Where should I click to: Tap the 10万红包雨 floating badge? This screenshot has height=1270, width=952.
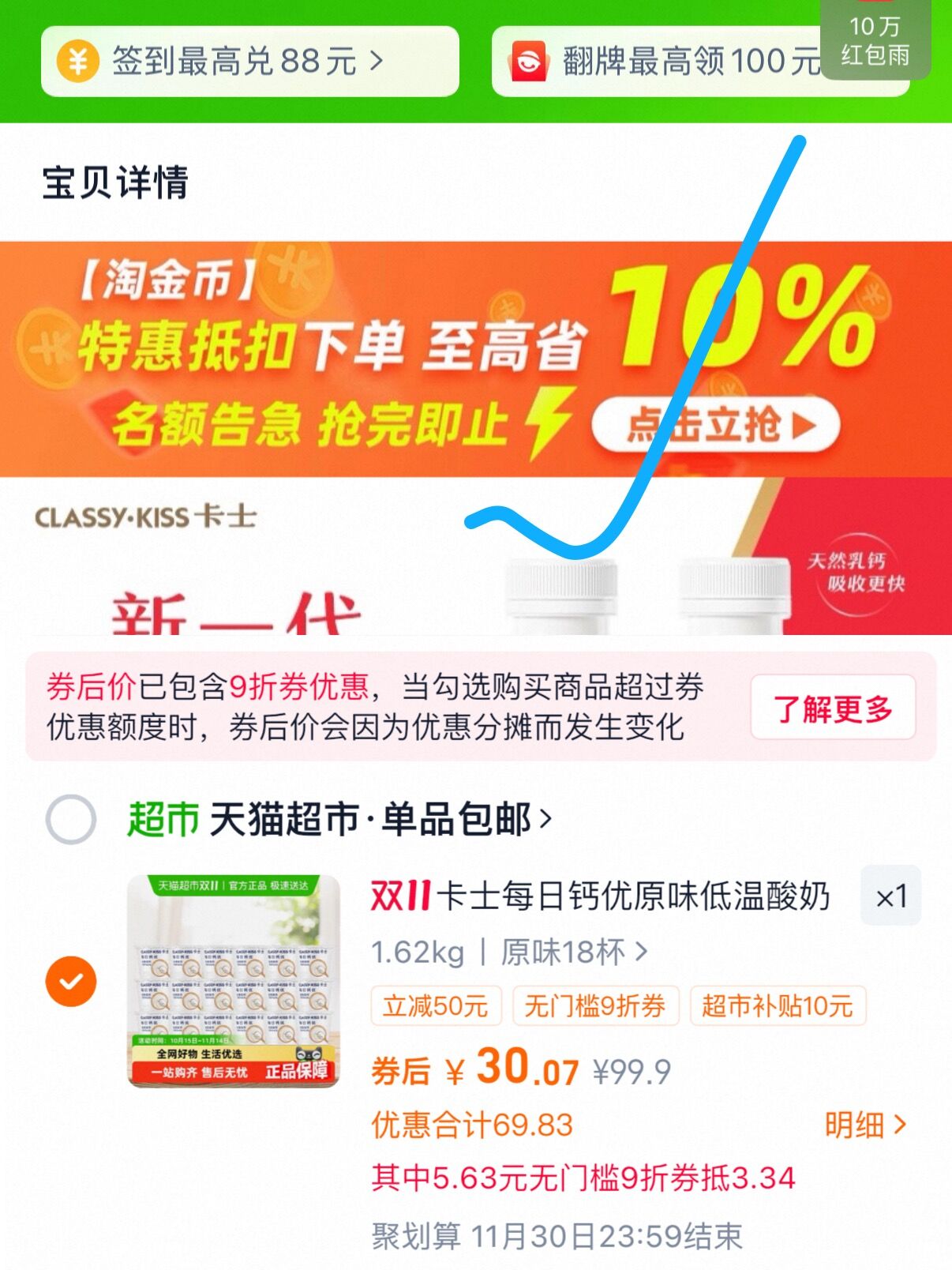875,40
